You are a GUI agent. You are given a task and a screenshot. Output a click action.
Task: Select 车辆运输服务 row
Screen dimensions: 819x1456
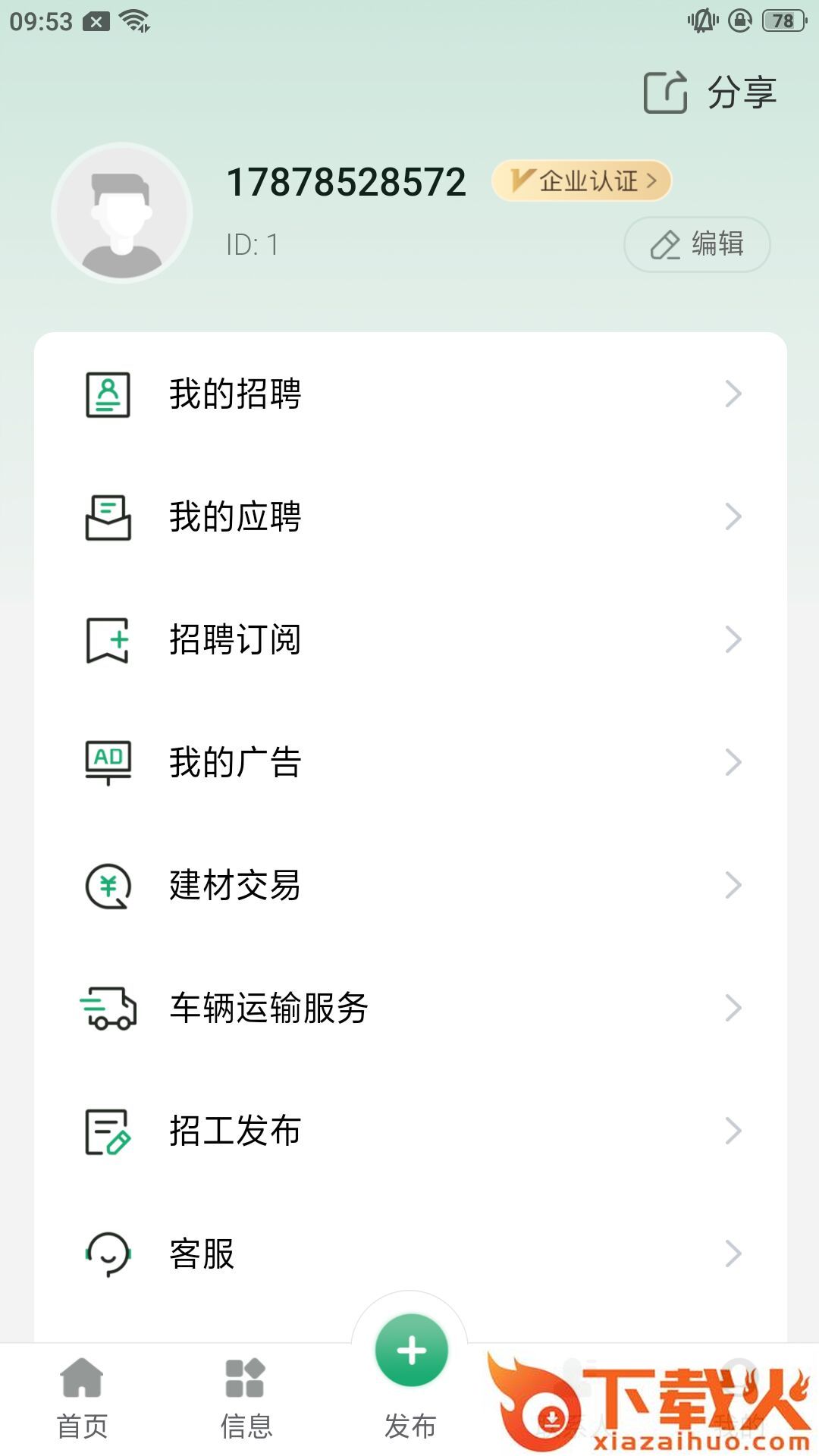click(x=409, y=1009)
